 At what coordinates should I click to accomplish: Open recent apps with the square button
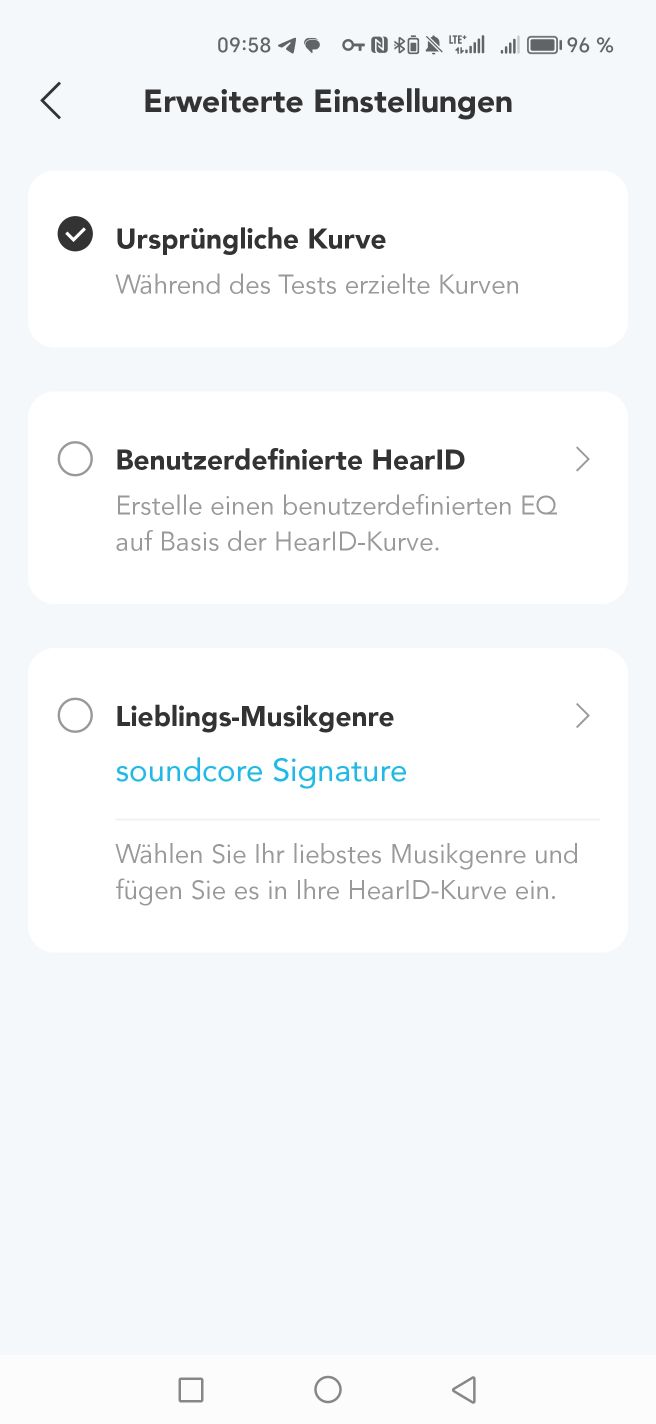coord(190,1389)
